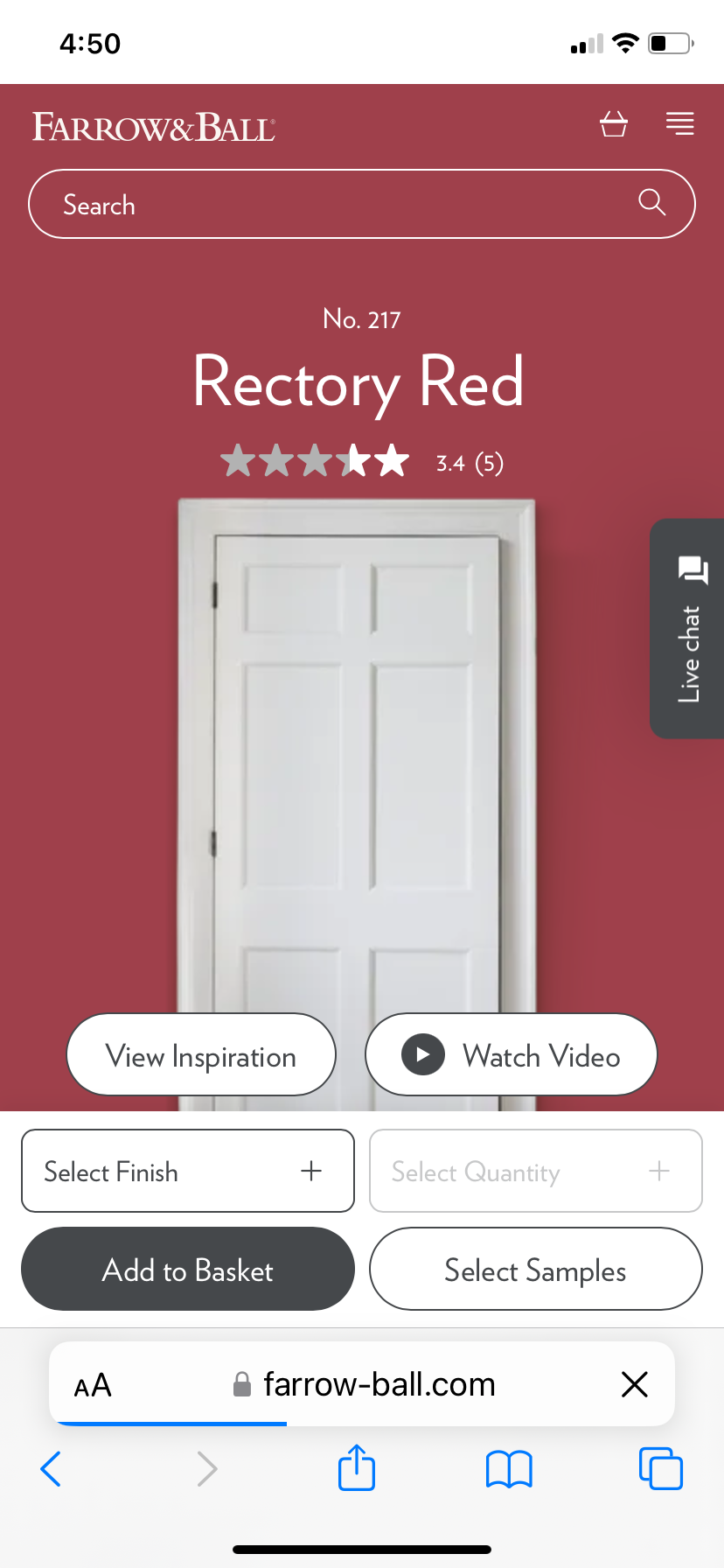This screenshot has height=1568, width=724.
Task: Open the hamburger menu
Action: (x=679, y=124)
